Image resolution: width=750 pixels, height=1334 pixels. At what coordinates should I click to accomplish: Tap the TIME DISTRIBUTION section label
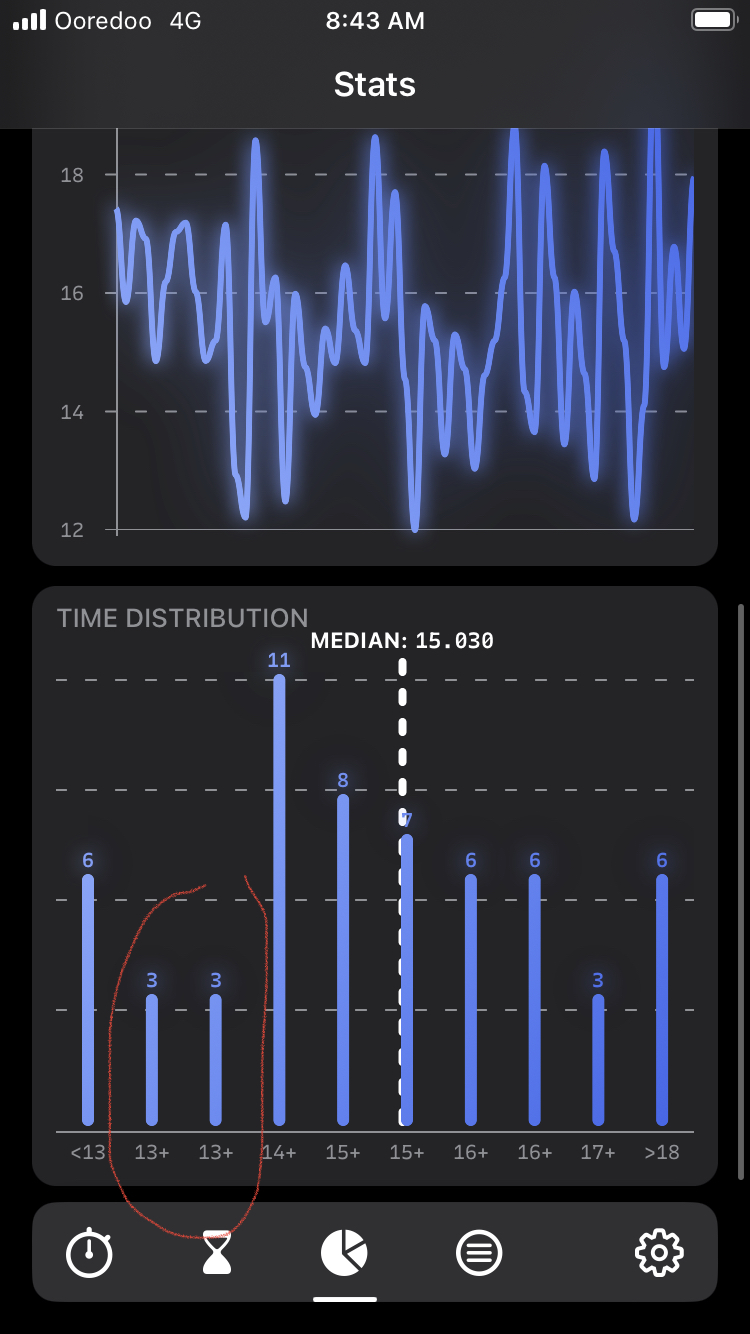tap(183, 618)
